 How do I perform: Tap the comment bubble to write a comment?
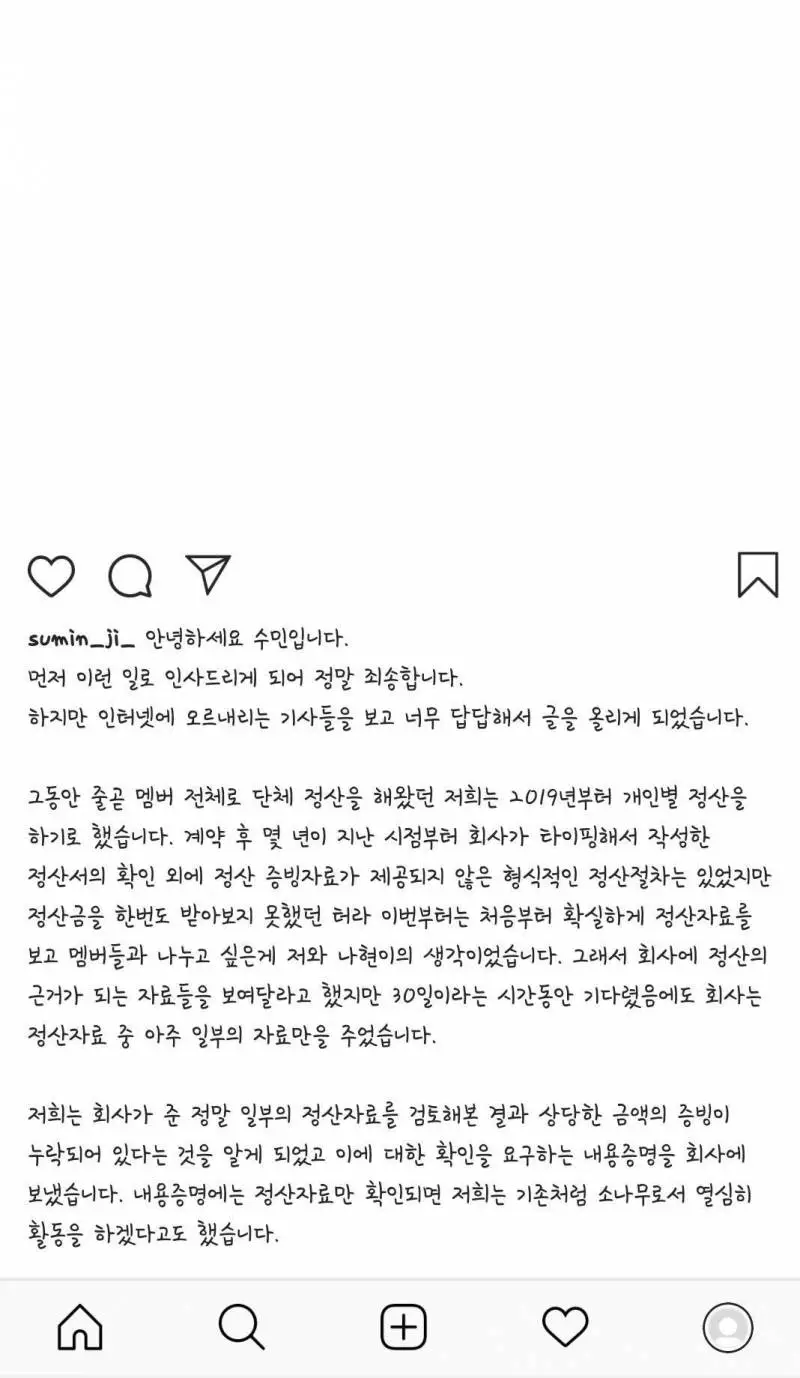pyautogui.click(x=130, y=576)
